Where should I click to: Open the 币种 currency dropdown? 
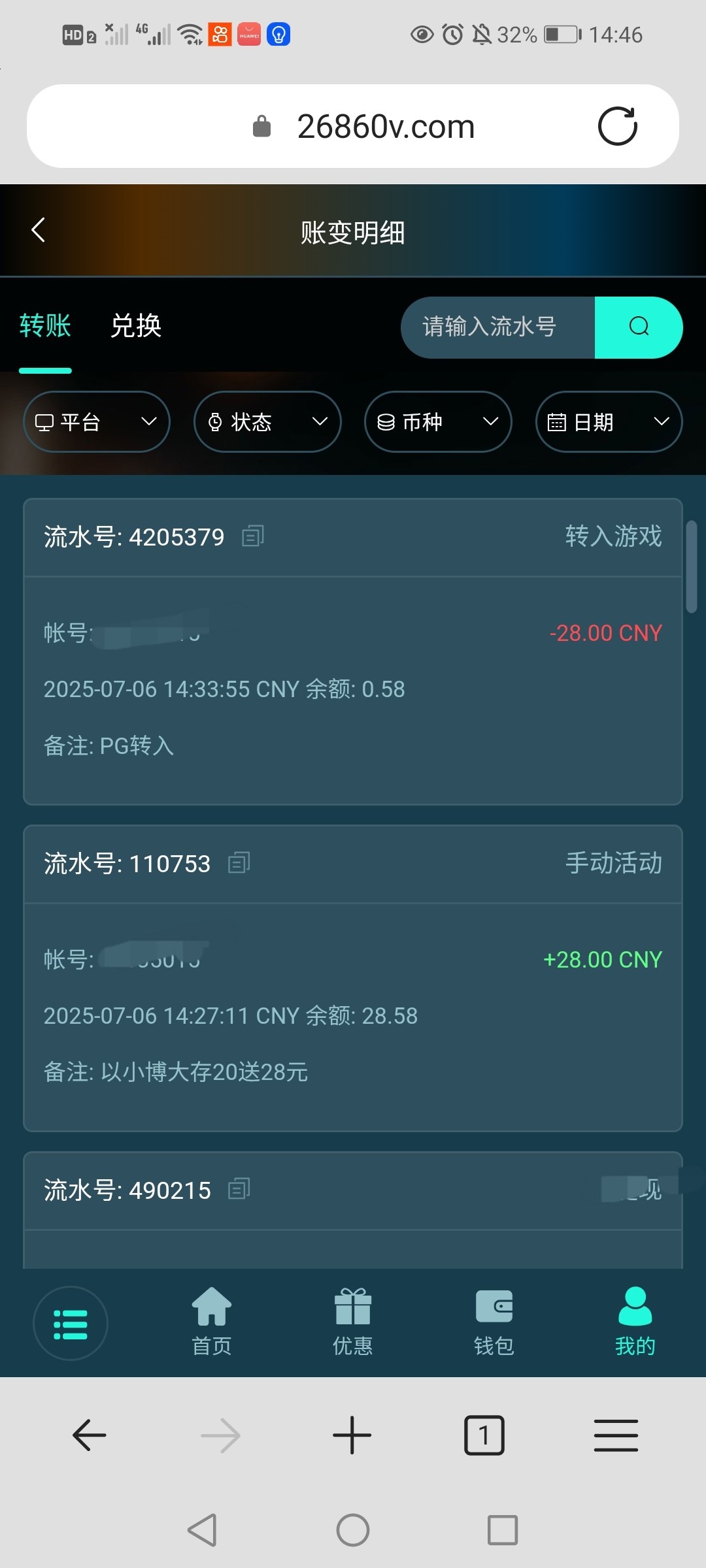[x=437, y=422]
